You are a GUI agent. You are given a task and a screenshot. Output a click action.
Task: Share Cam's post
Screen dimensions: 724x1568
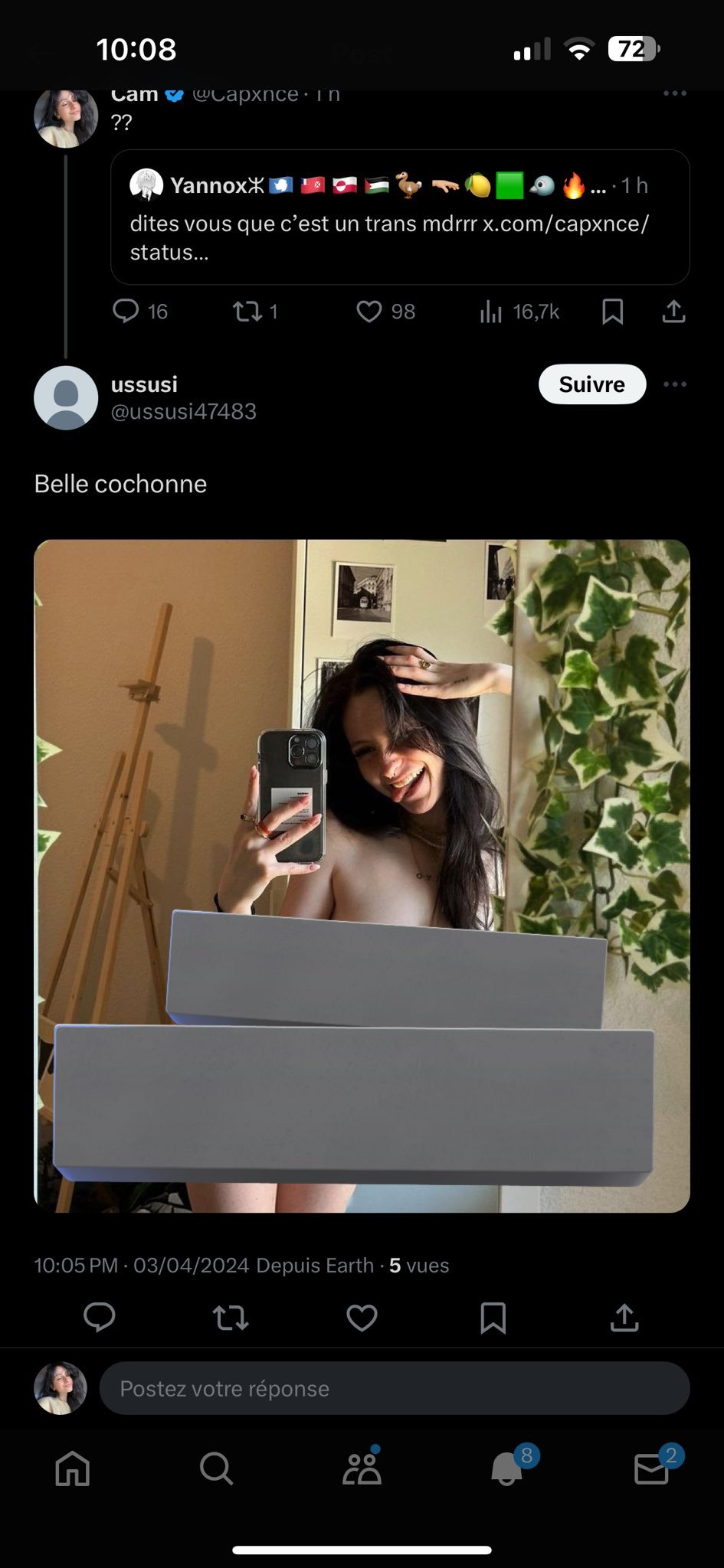pos(673,312)
